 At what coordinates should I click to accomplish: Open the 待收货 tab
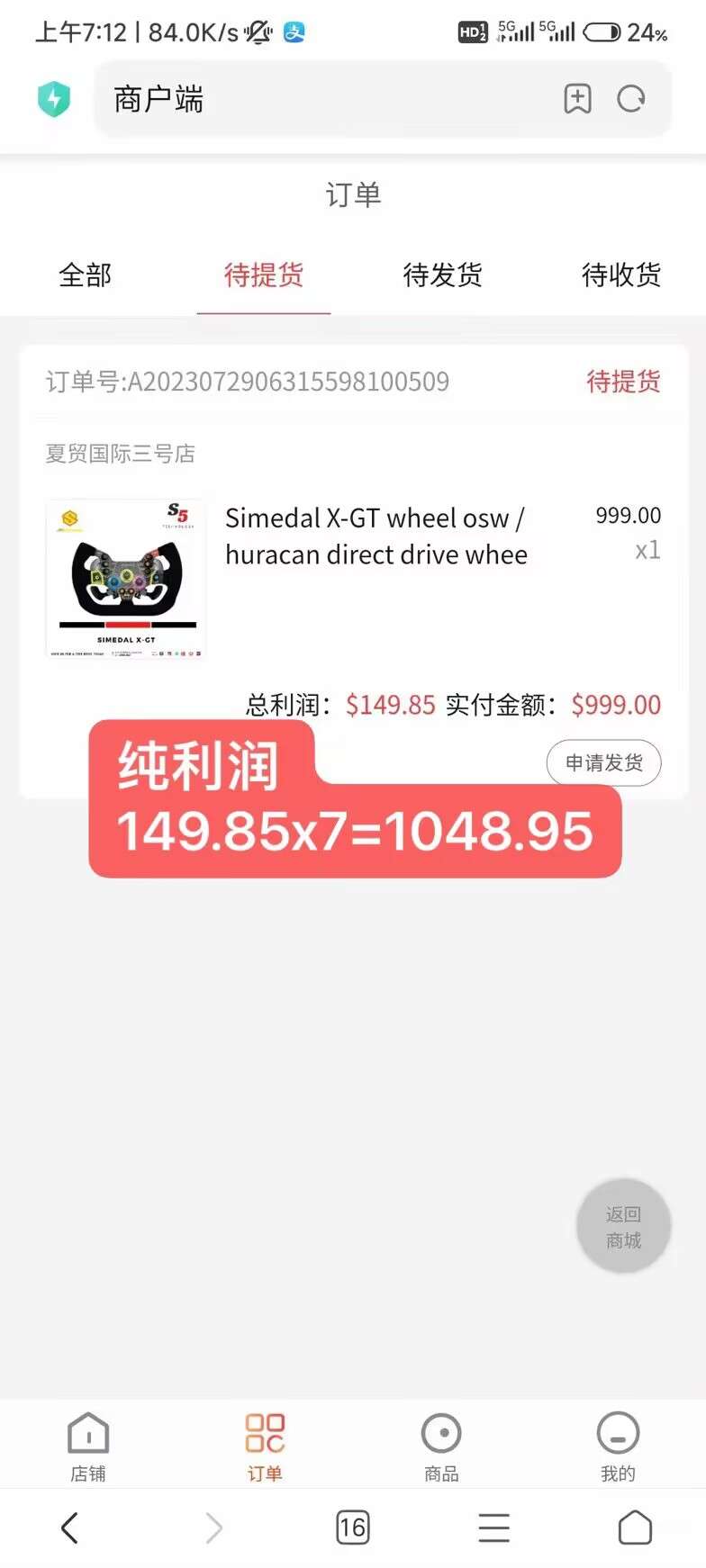tap(621, 275)
